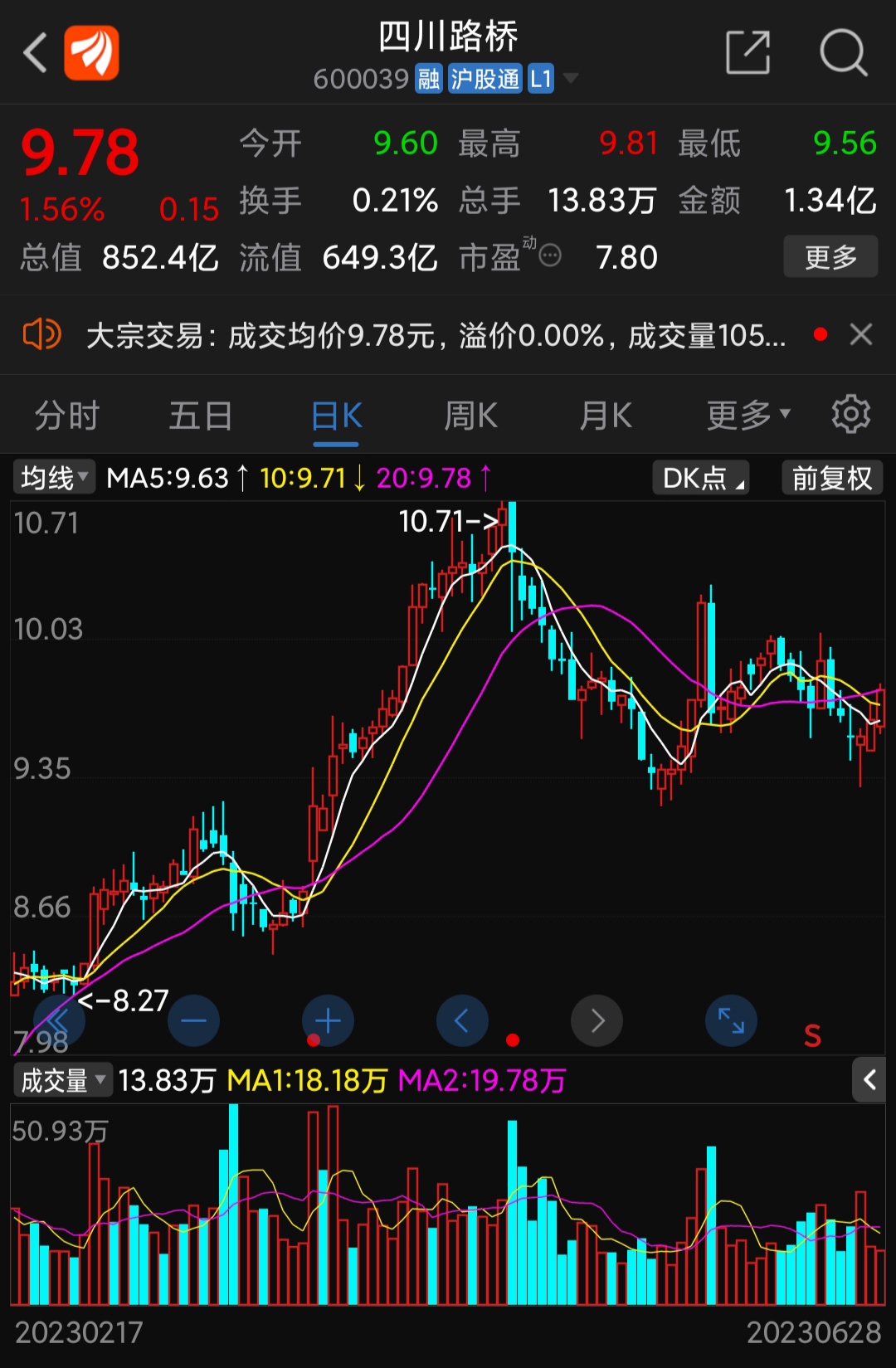Open the 成交量 indicator dropdown
The width and height of the screenshot is (896, 1368).
62,1079
